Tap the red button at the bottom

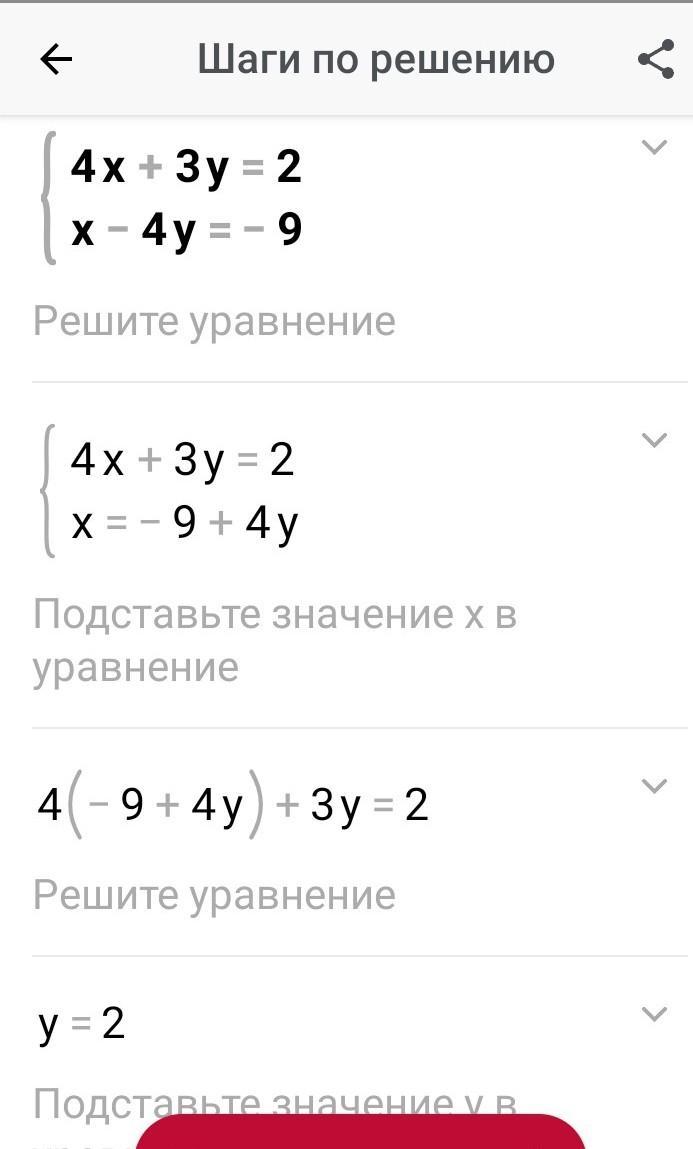360,1131
